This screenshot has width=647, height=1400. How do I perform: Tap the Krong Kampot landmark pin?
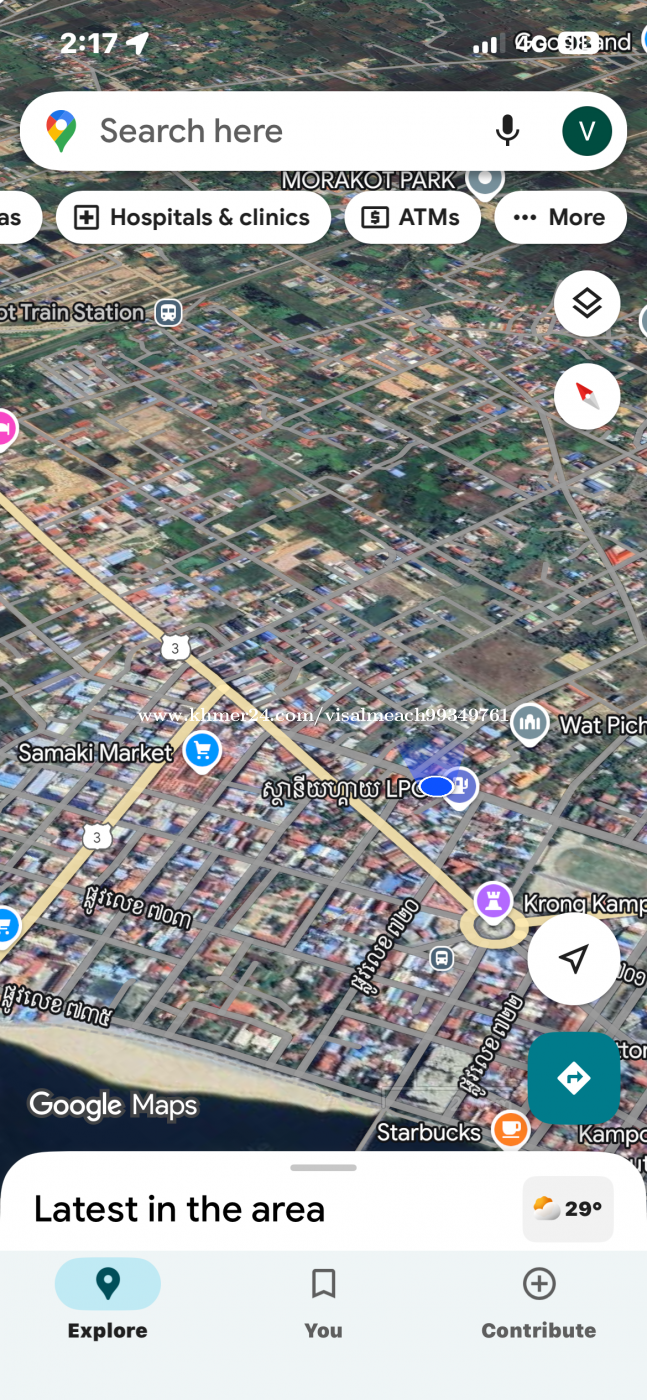493,900
